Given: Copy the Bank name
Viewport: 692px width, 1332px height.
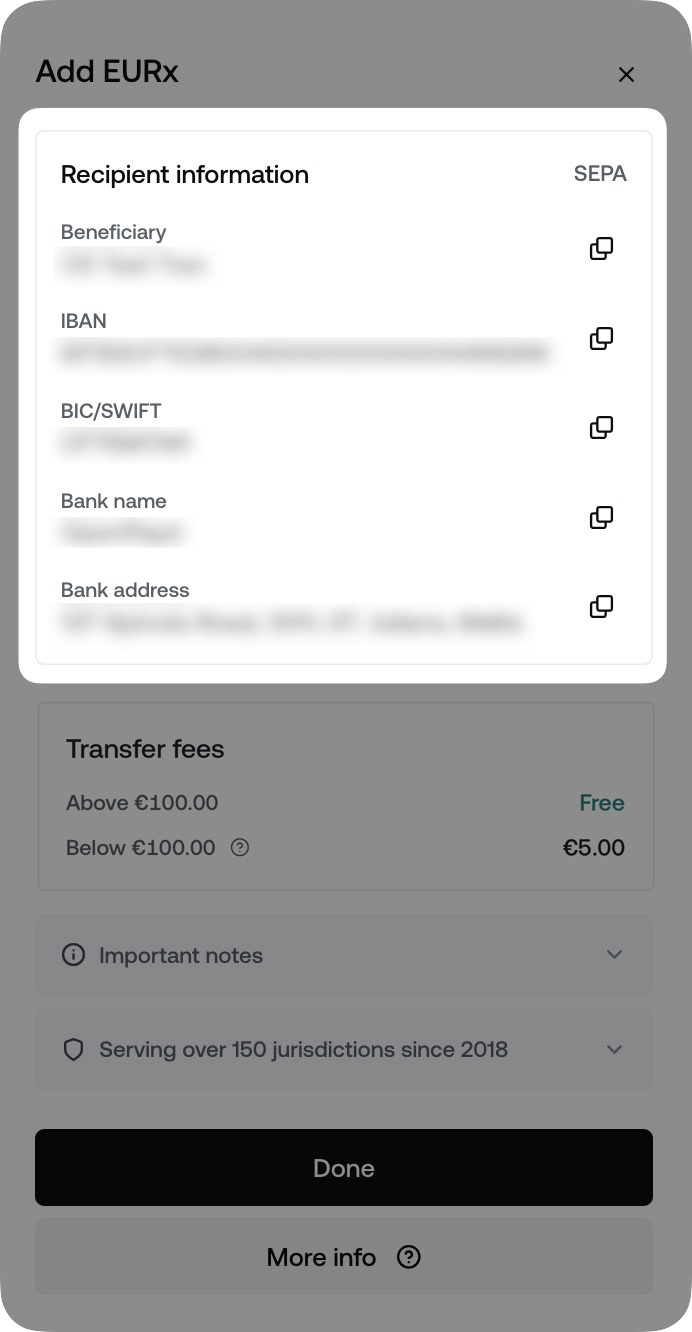Looking at the screenshot, I should coord(601,517).
